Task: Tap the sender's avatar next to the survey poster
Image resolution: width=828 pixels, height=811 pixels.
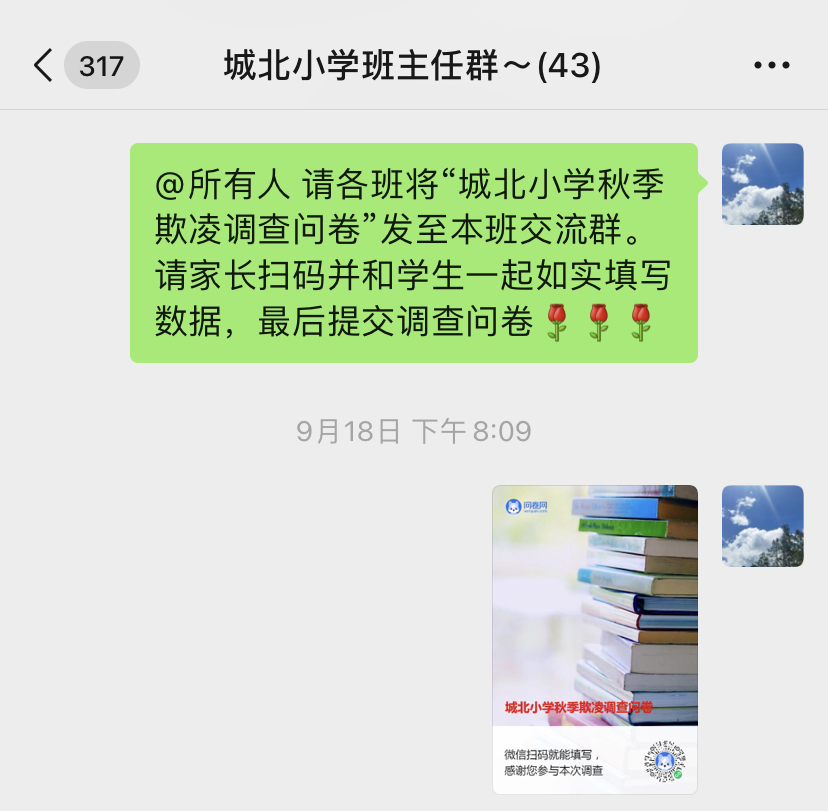Action: click(762, 526)
